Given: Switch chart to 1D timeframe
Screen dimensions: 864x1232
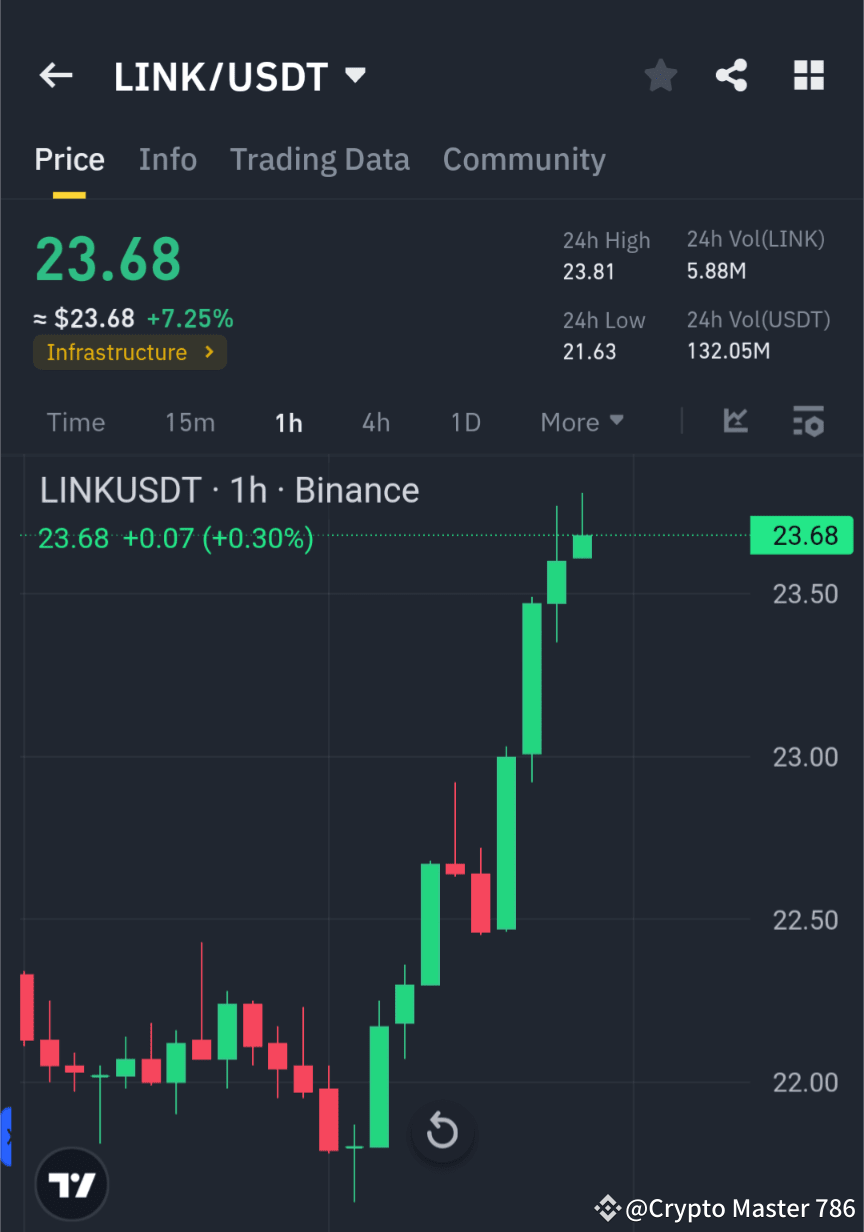Looking at the screenshot, I should pos(465,422).
